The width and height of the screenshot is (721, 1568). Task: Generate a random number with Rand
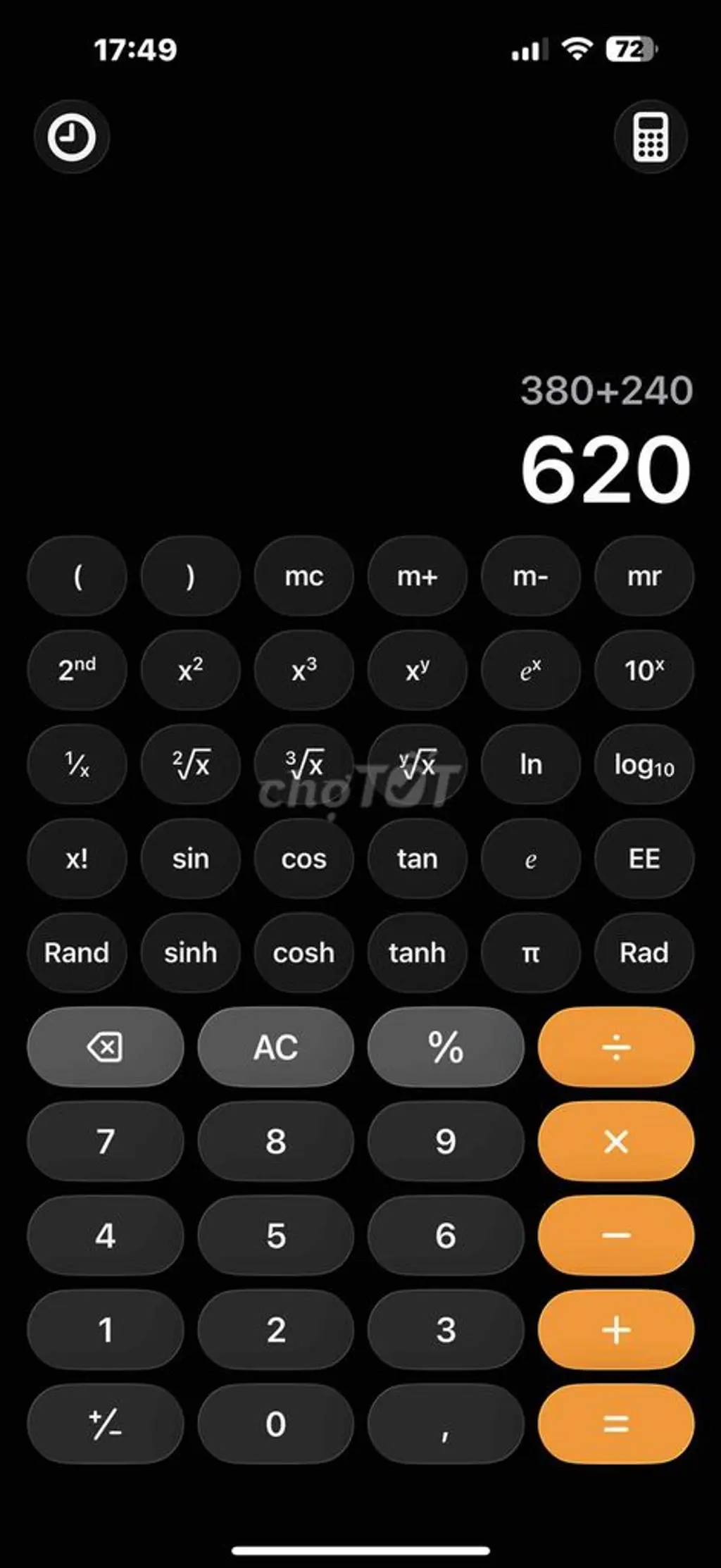tap(77, 953)
